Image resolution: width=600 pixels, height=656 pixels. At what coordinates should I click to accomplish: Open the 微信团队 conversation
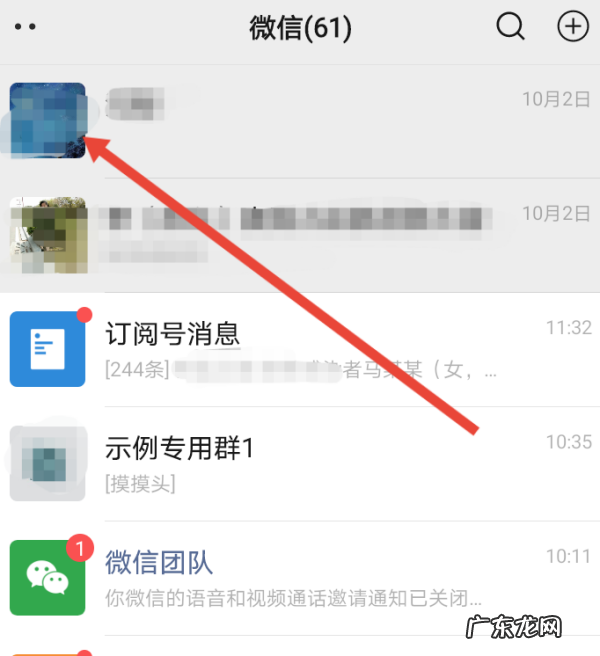tap(300, 577)
